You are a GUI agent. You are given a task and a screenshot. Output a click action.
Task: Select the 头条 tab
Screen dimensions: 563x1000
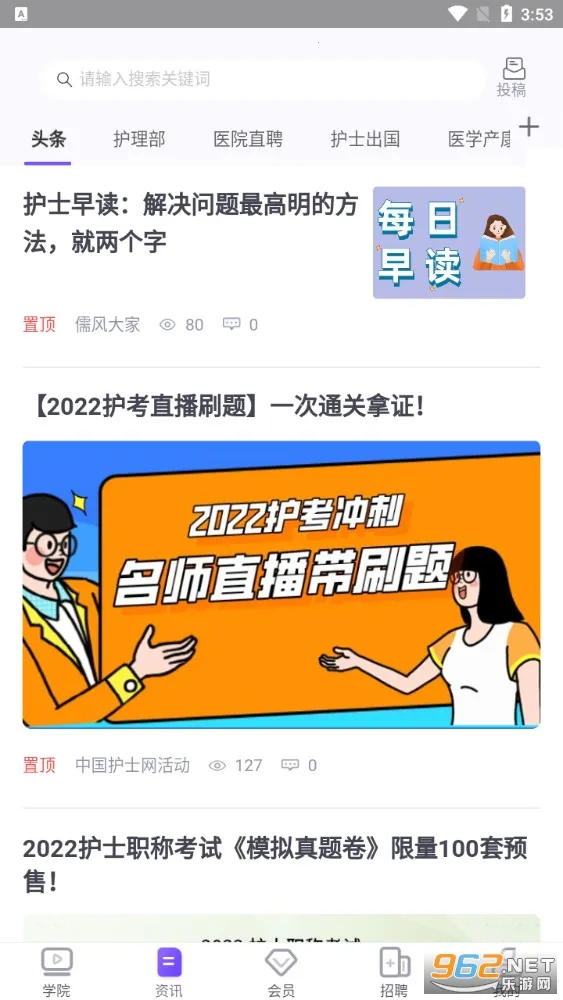pos(48,139)
